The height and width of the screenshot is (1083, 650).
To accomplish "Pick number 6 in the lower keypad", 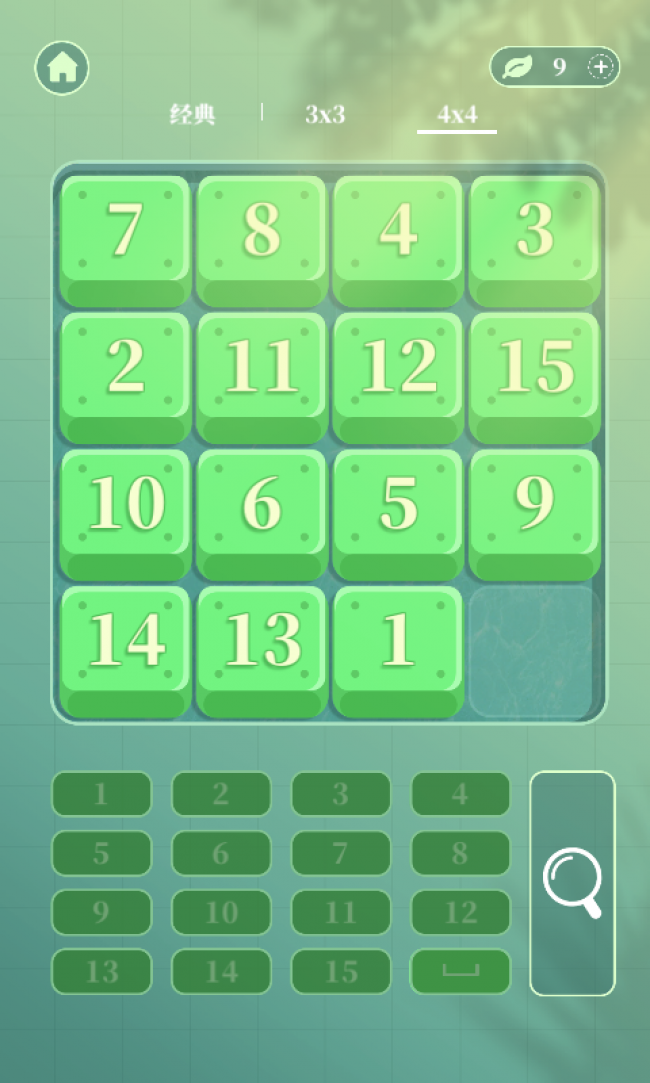I will click(221, 853).
